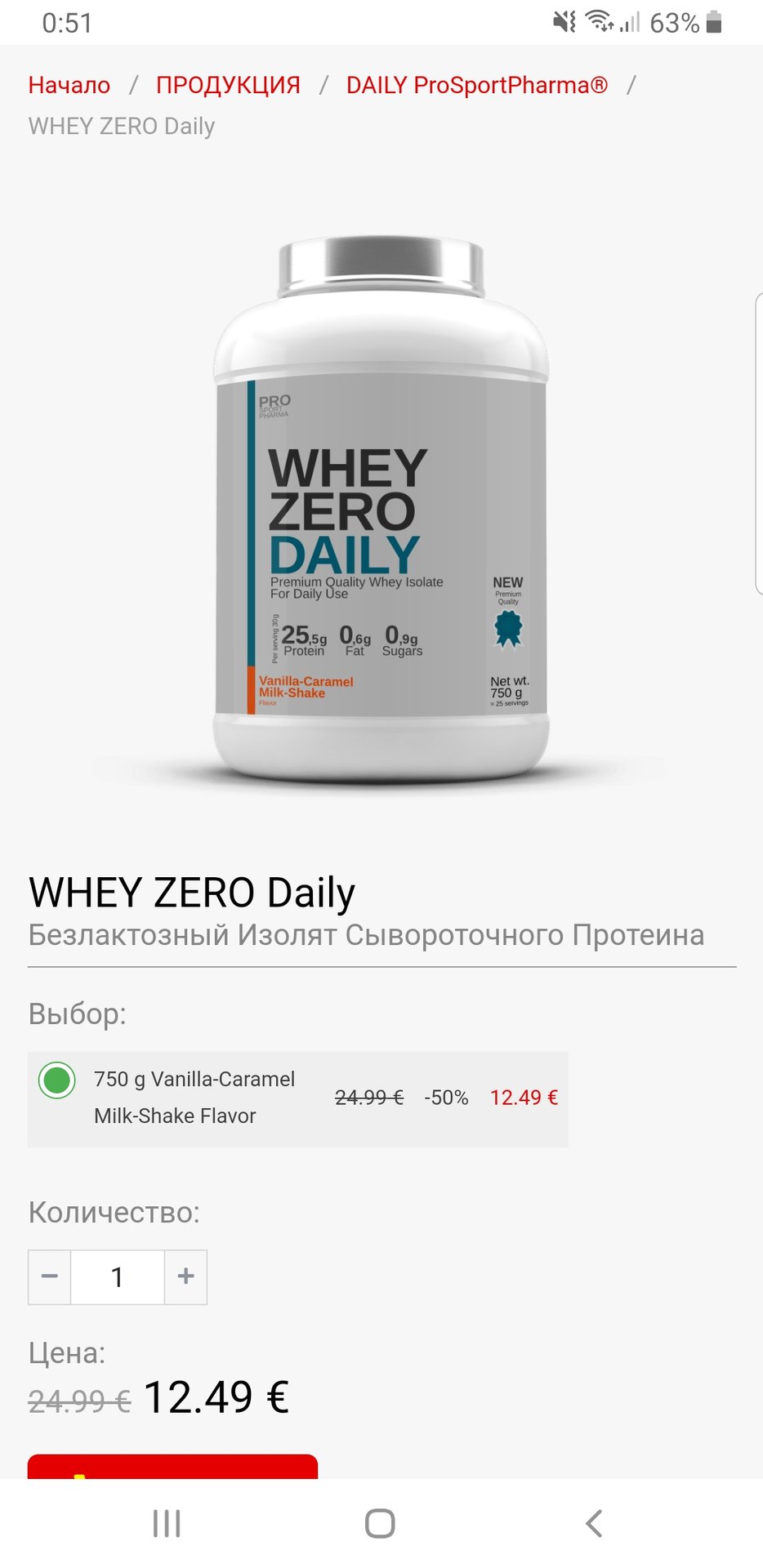
Task: Open recent apps from the navigation bar
Action: [167, 1524]
